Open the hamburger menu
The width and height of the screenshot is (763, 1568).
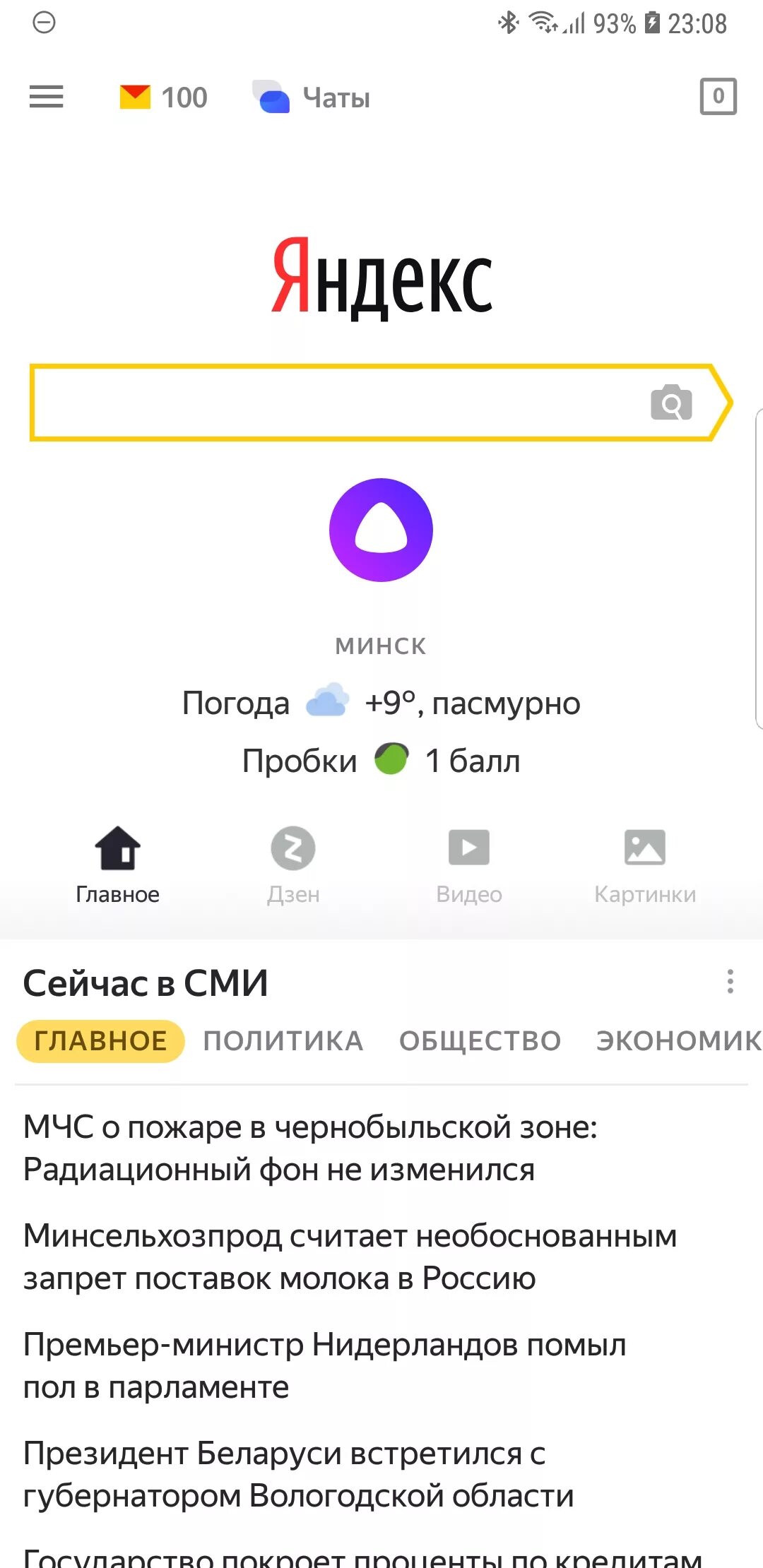tap(46, 97)
